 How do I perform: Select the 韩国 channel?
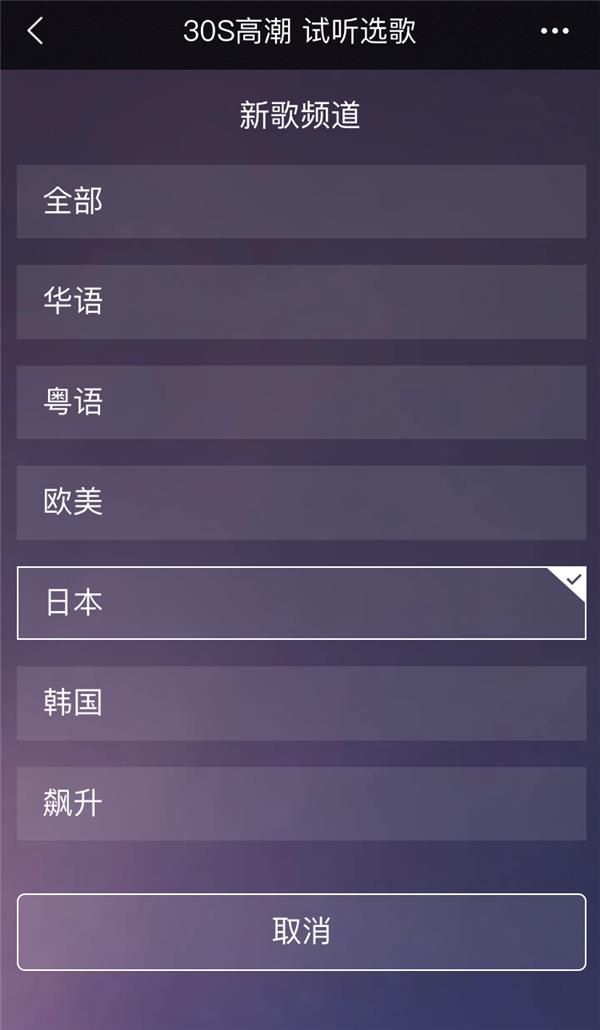301,703
